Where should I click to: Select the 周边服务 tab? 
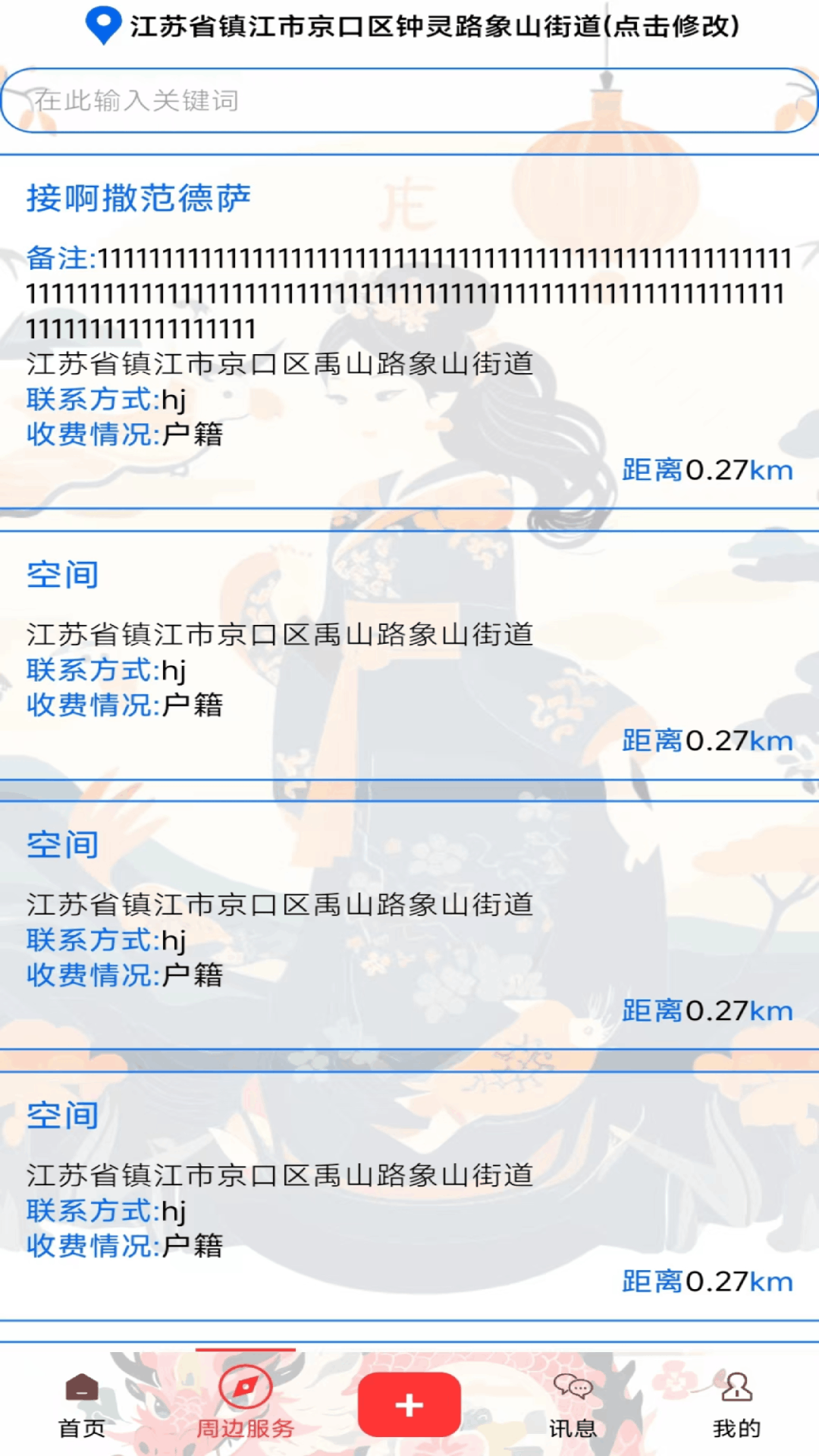[x=245, y=1405]
